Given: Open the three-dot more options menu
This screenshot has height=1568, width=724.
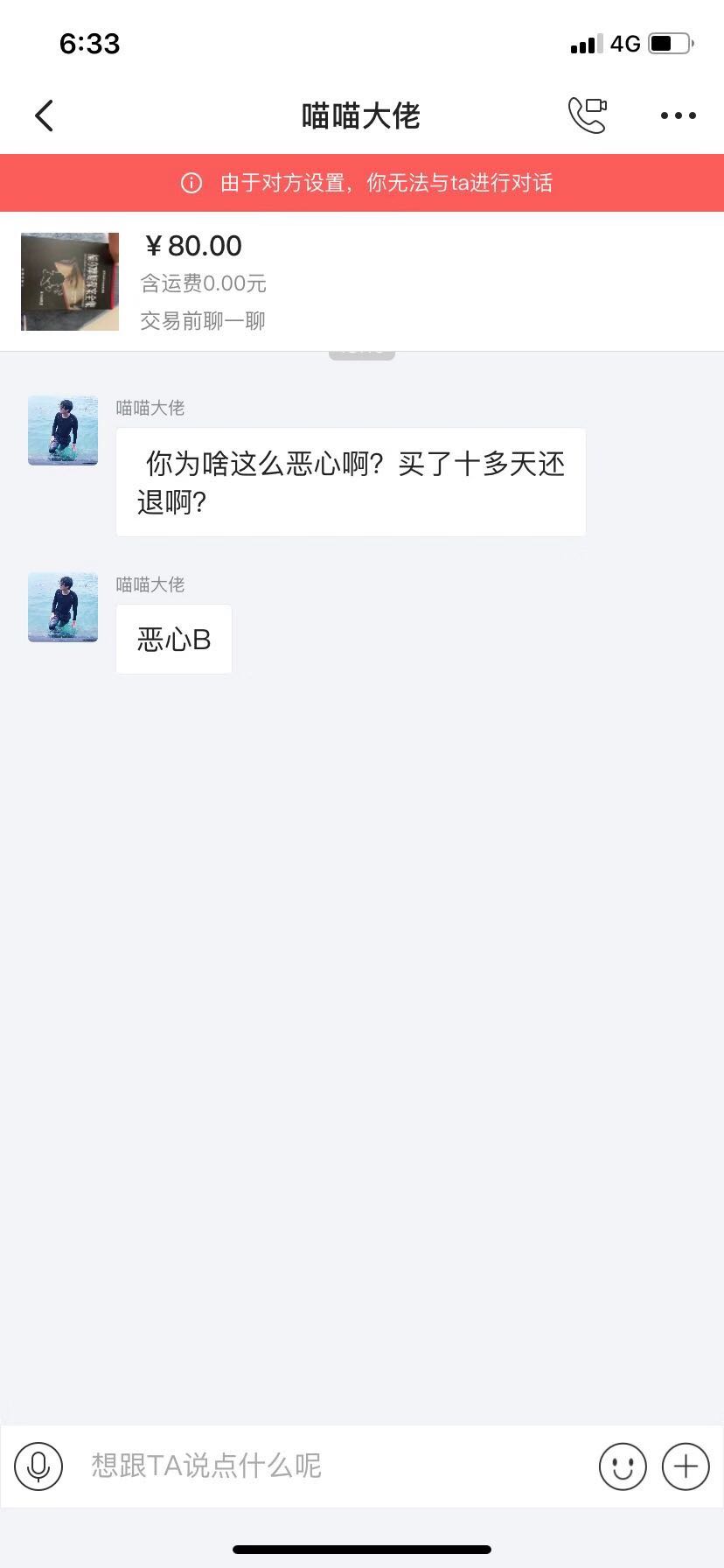Looking at the screenshot, I should tap(678, 115).
